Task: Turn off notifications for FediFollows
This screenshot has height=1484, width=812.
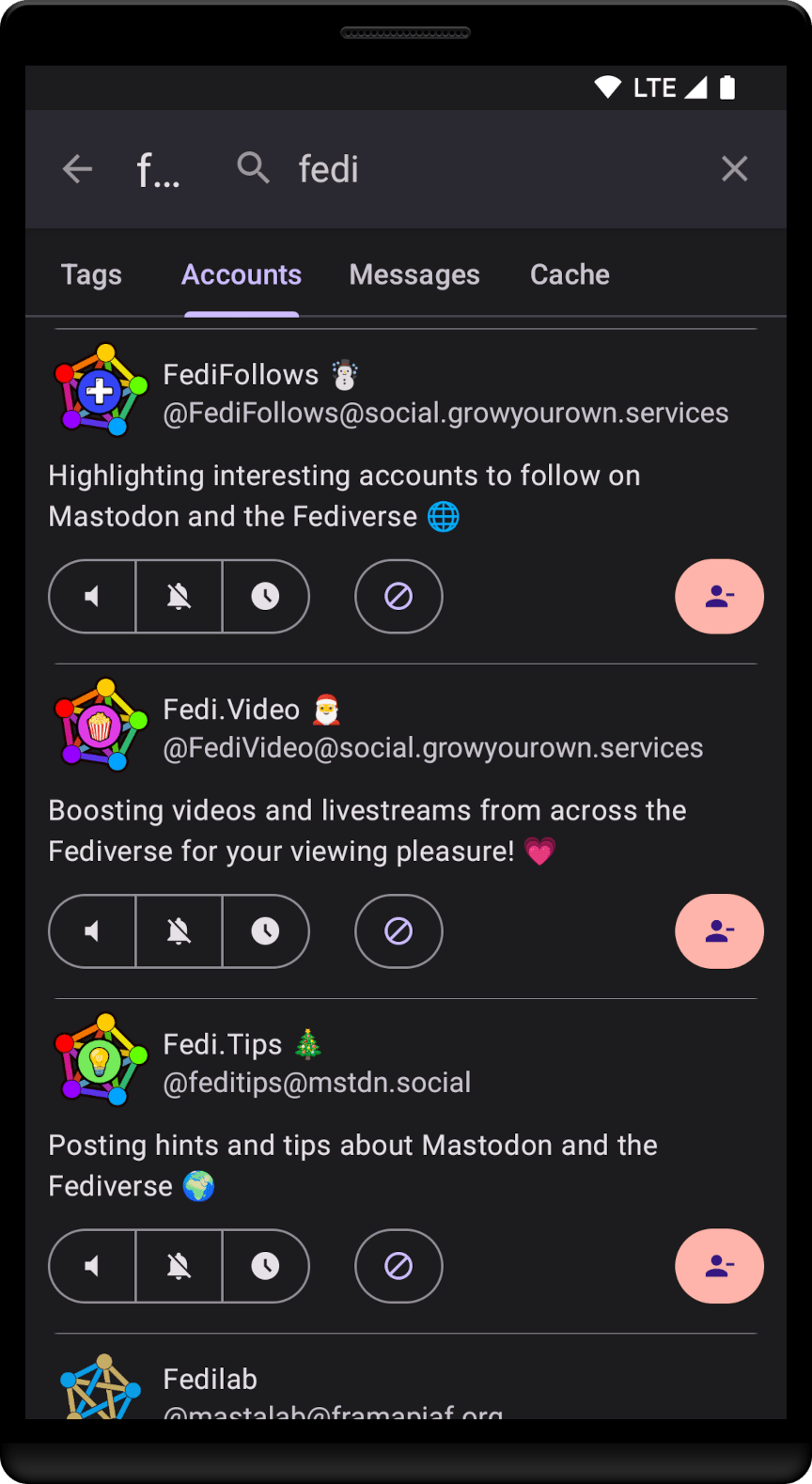Action: click(x=179, y=597)
